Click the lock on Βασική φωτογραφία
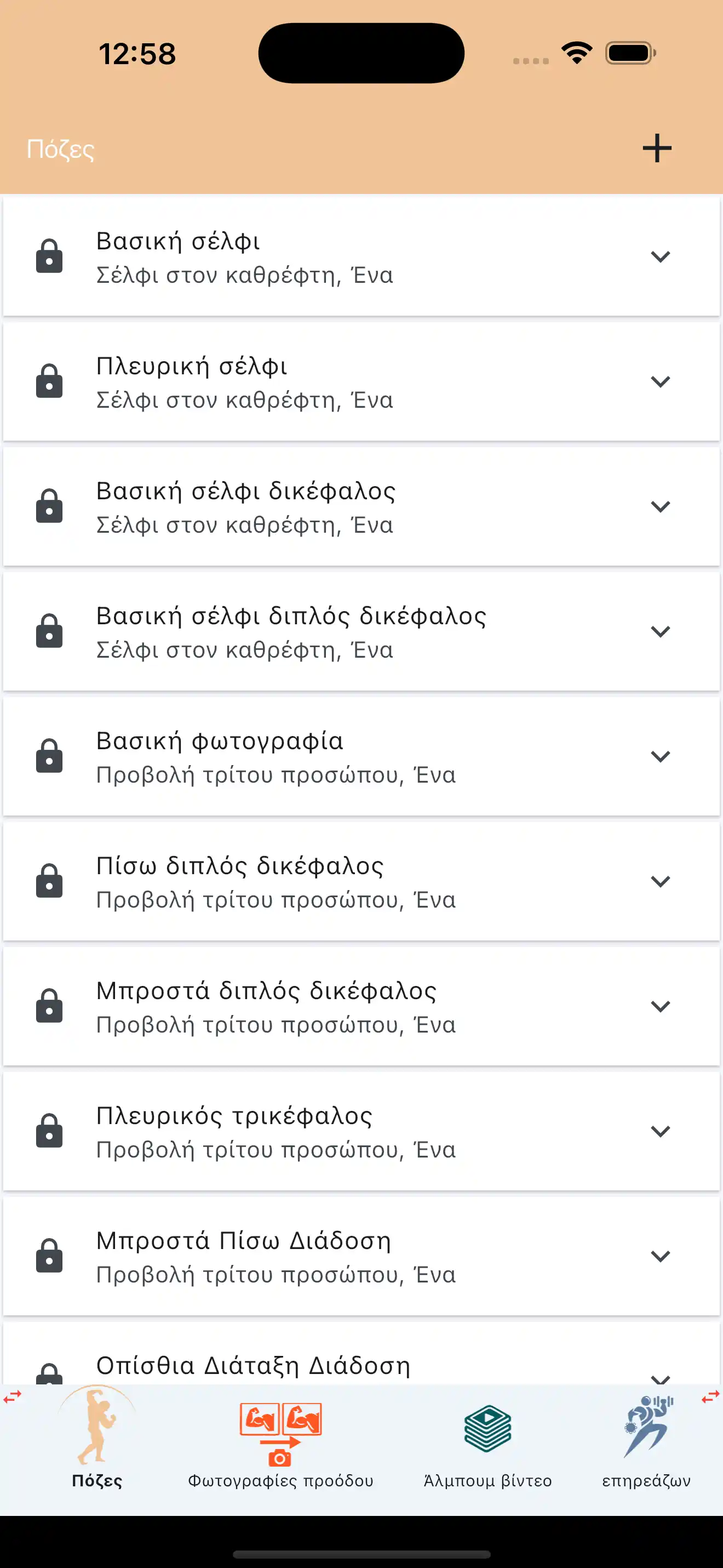Viewport: 723px width, 1568px height. coord(50,757)
